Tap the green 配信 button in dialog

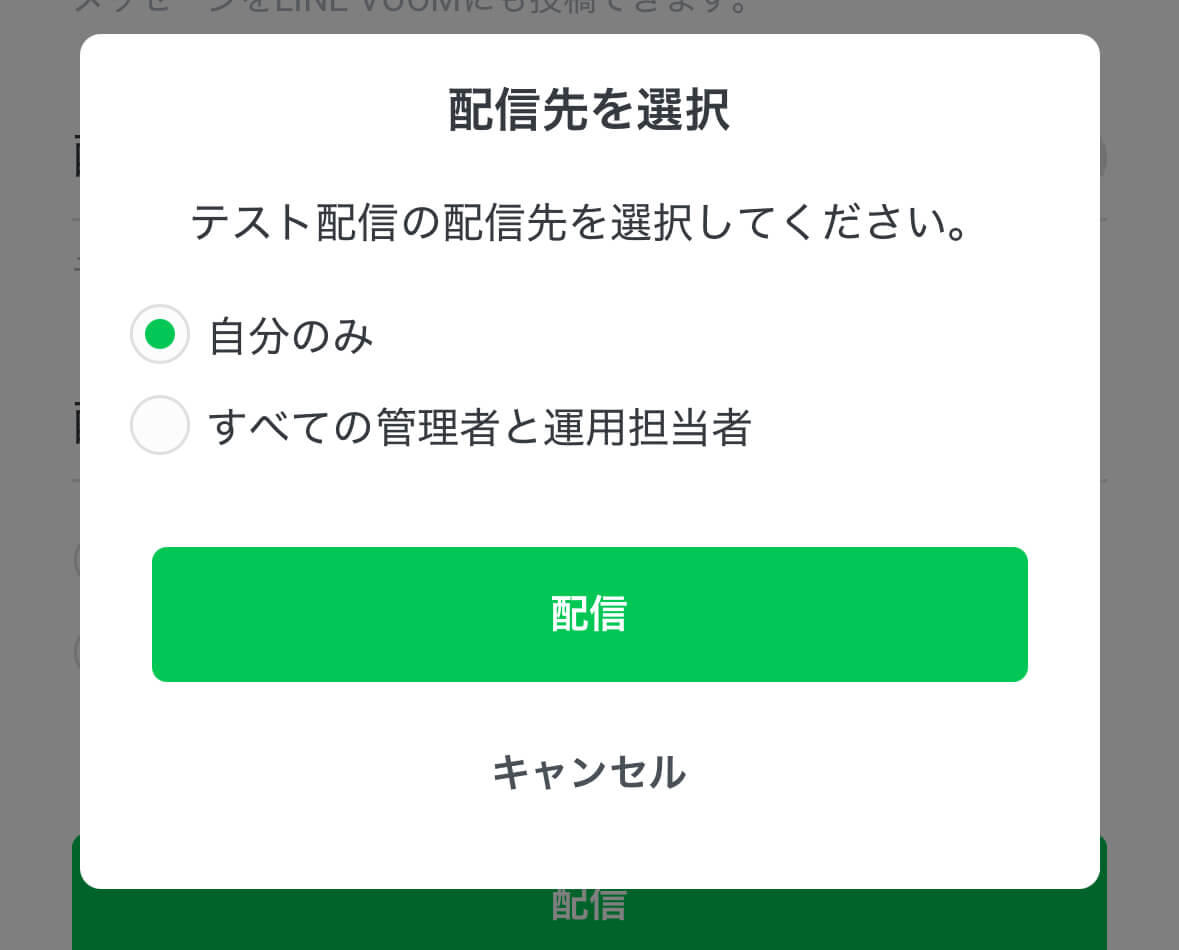coord(589,614)
